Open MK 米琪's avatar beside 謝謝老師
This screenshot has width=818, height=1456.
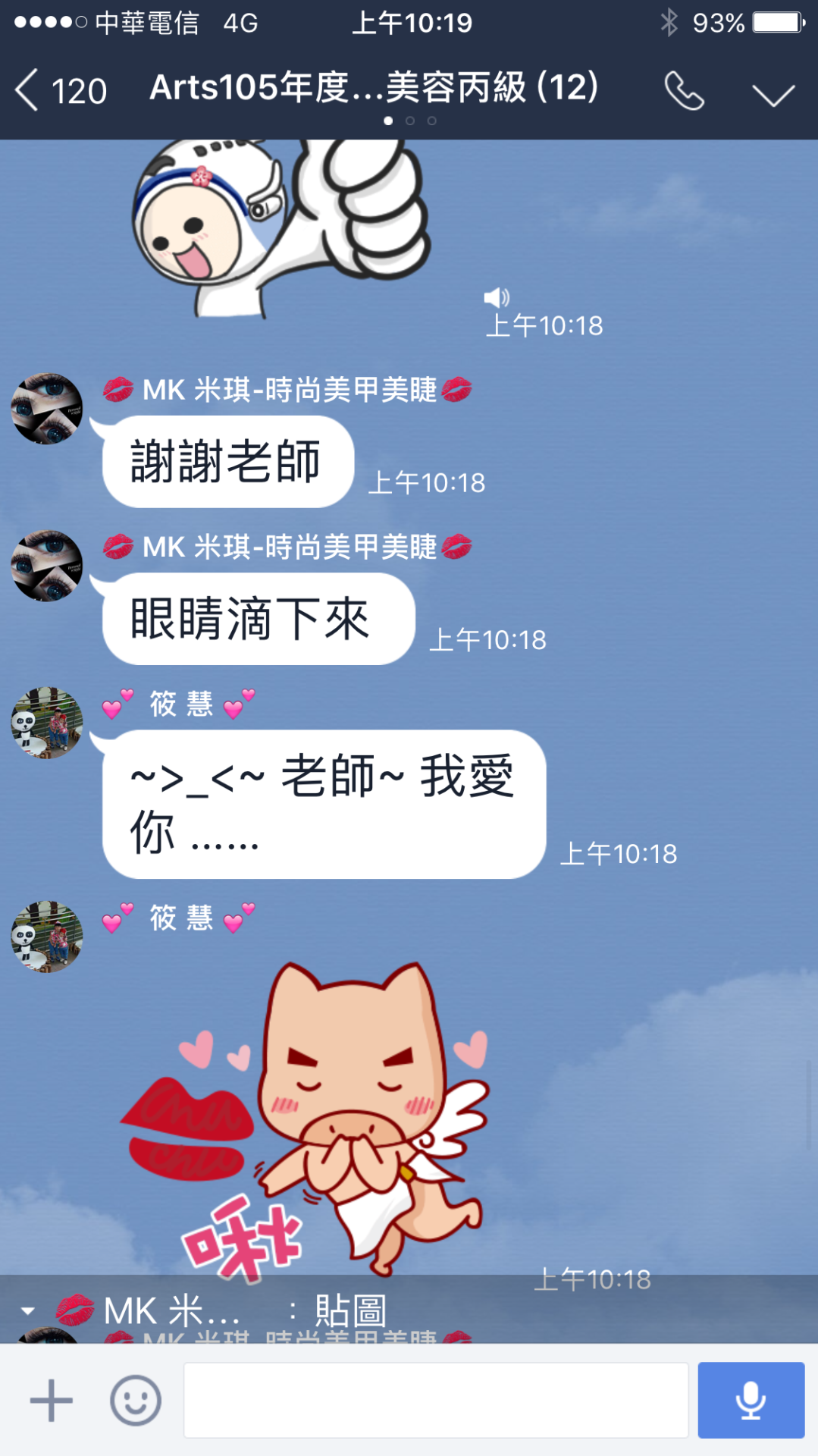46,409
